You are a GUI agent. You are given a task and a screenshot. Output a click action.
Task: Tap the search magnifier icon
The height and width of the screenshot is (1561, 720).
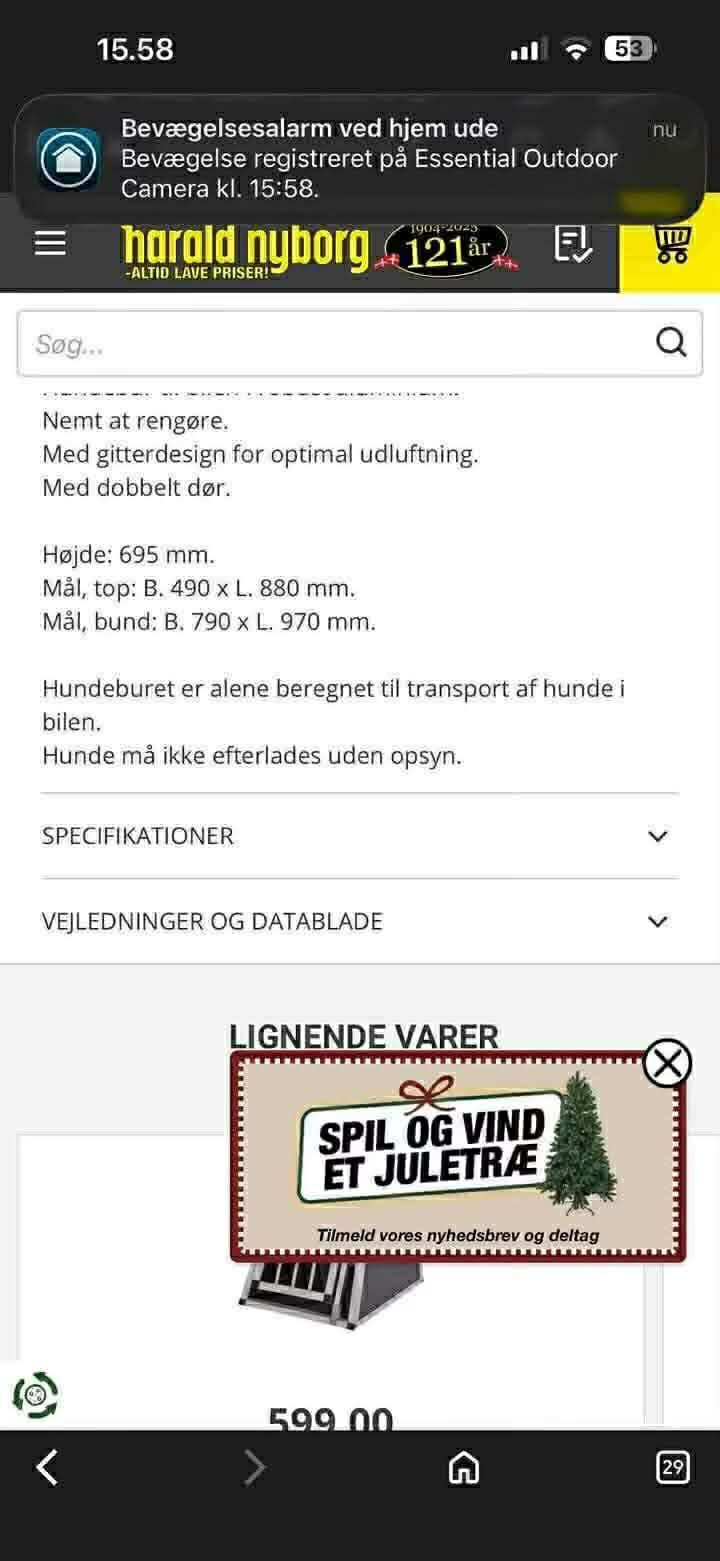coord(671,342)
